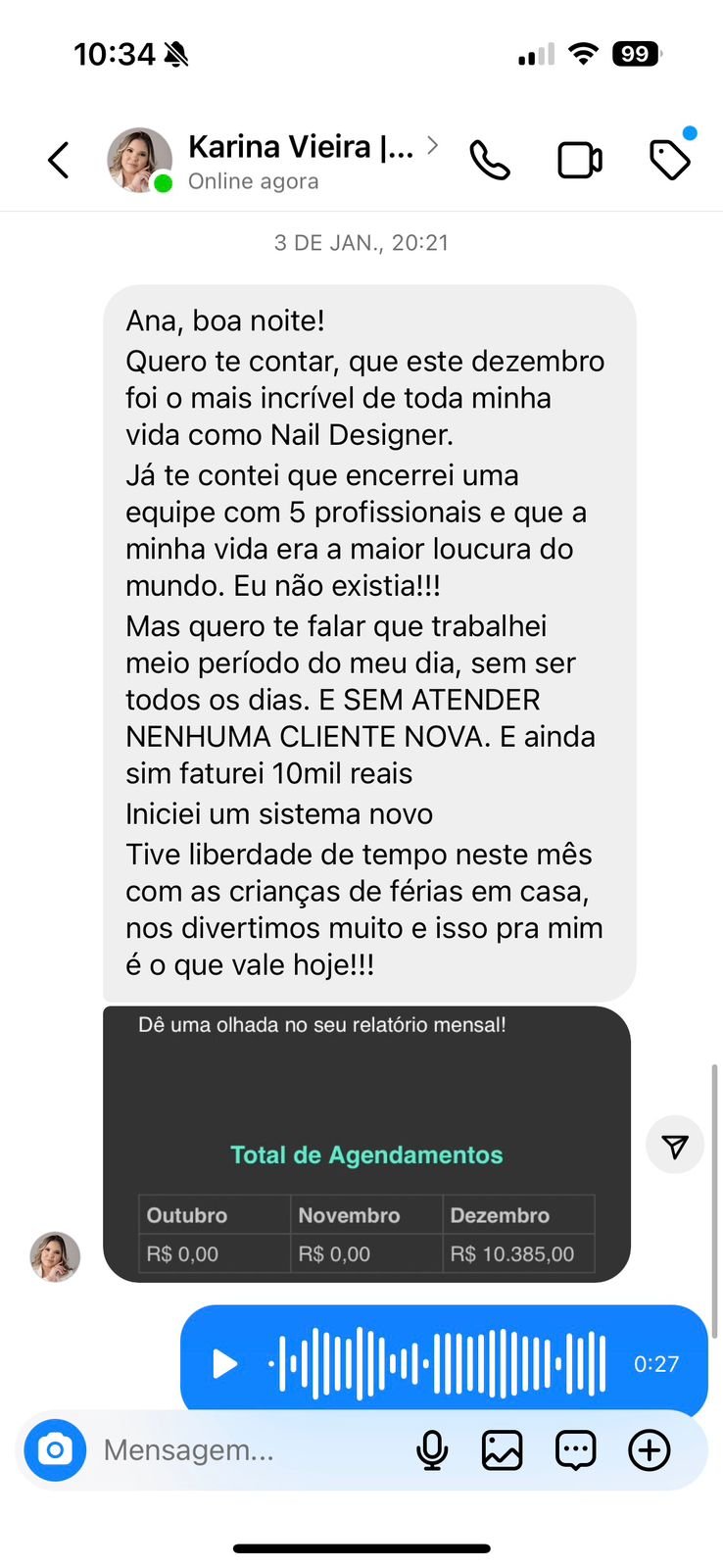Go back to the messages list
This screenshot has width=723, height=1568.
(59, 160)
